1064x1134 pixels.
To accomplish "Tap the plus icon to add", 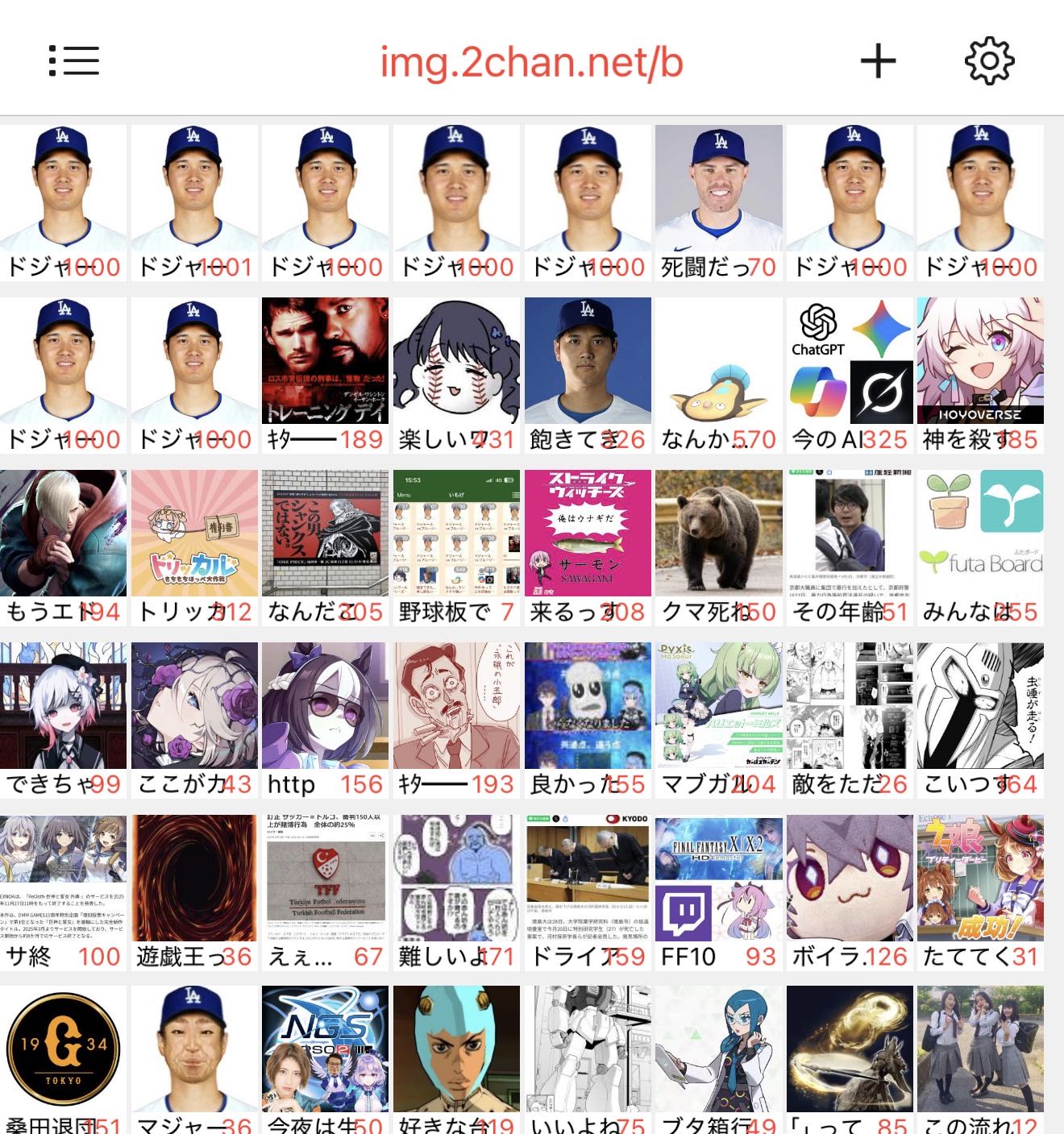I will click(878, 61).
